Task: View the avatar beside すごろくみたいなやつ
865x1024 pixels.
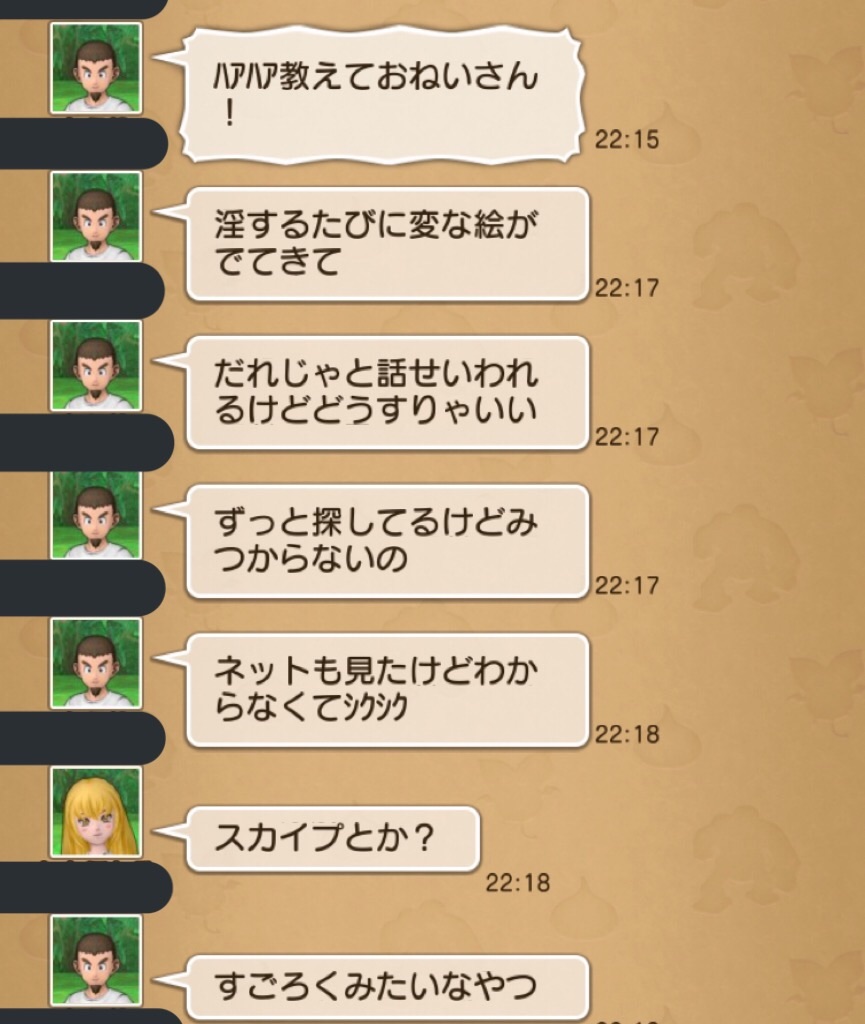Action: pos(96,961)
